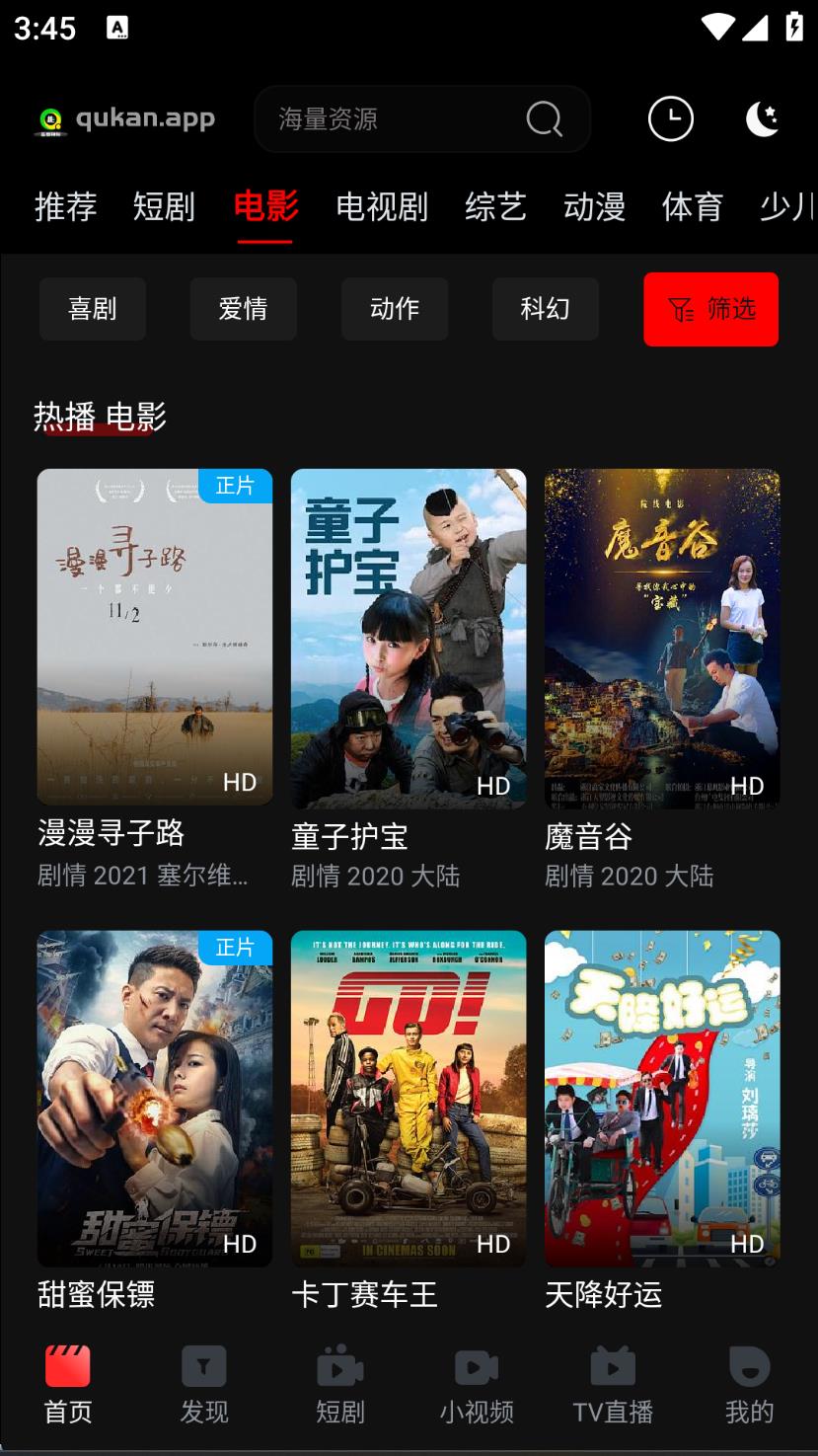This screenshot has width=818, height=1456.
Task: Switch to the 短剧 top tab
Action: click(x=165, y=207)
